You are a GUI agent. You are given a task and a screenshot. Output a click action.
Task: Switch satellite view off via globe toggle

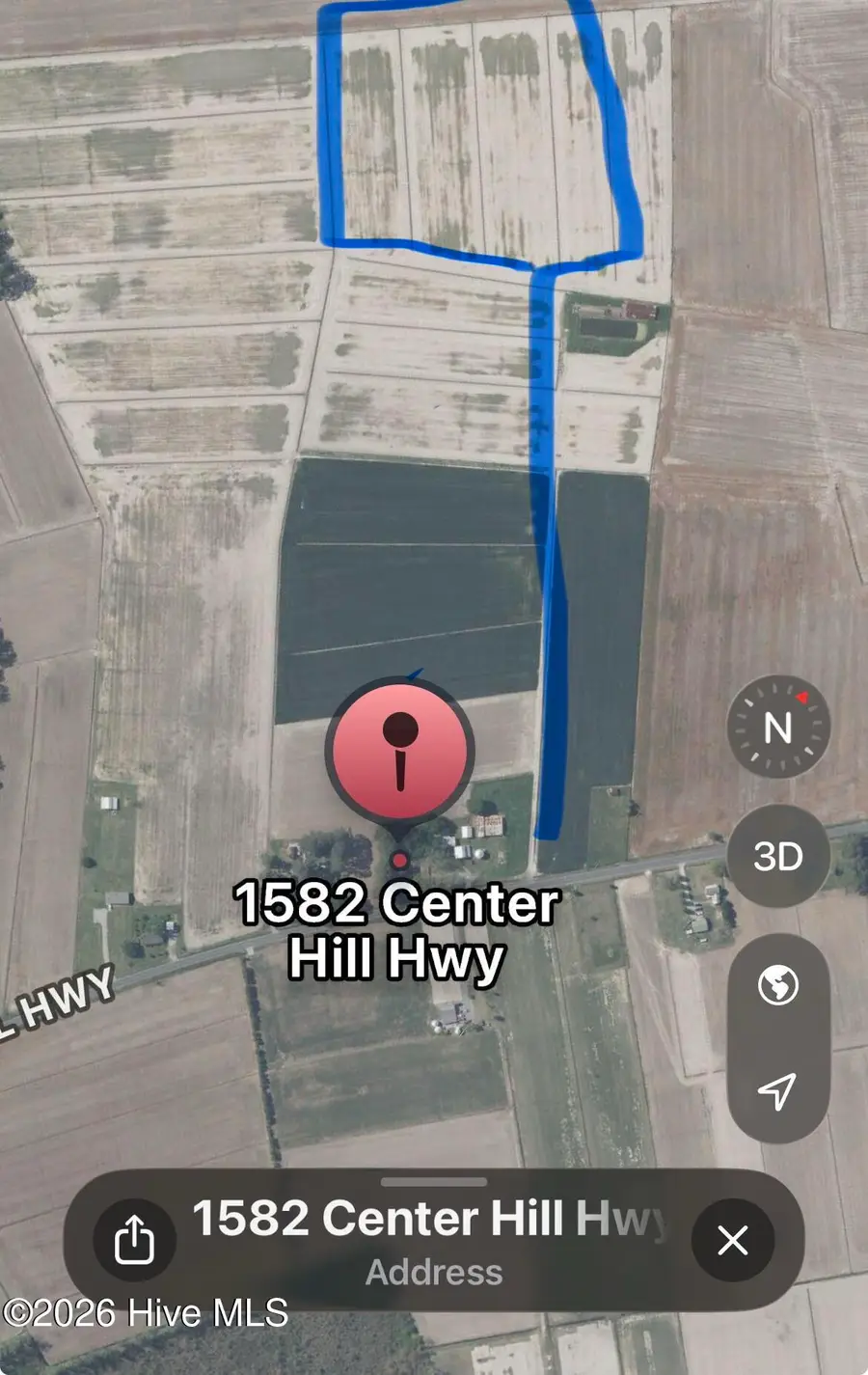tap(778, 985)
